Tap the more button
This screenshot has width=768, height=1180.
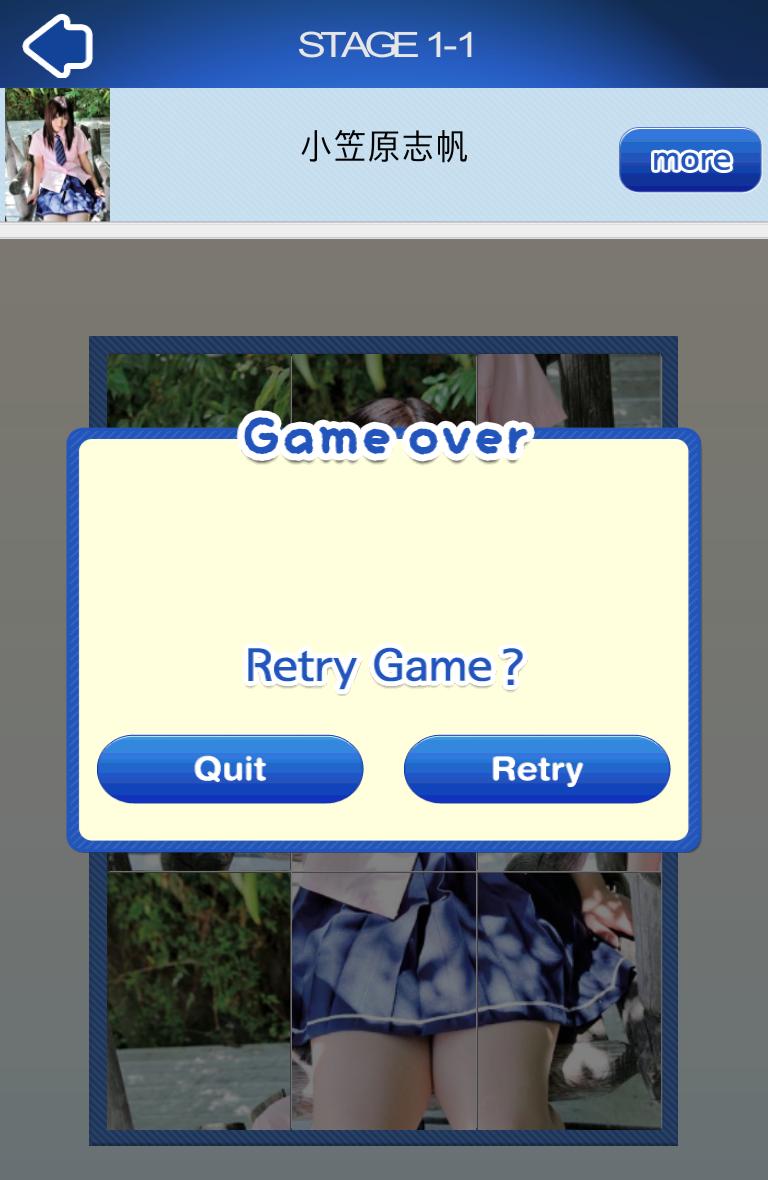(x=690, y=160)
